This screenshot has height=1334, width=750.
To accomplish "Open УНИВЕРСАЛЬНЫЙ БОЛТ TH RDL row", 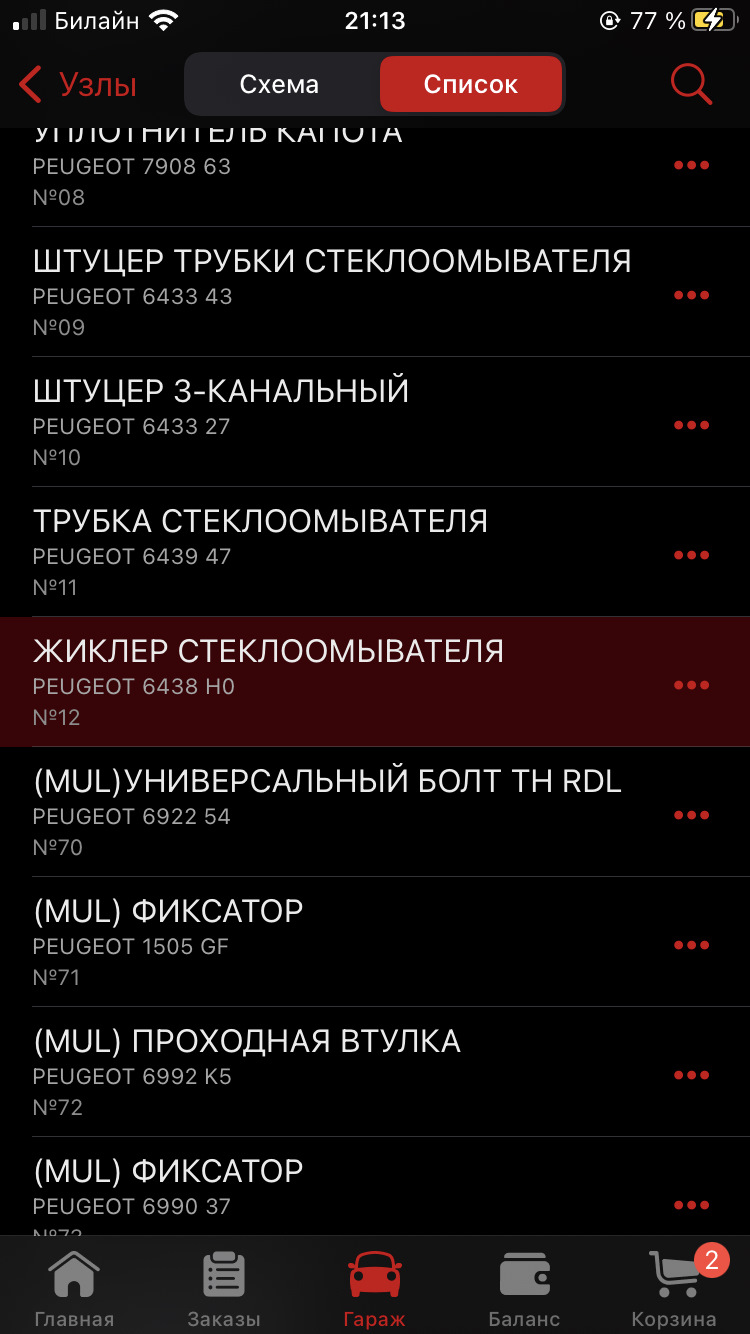I will 327,811.
